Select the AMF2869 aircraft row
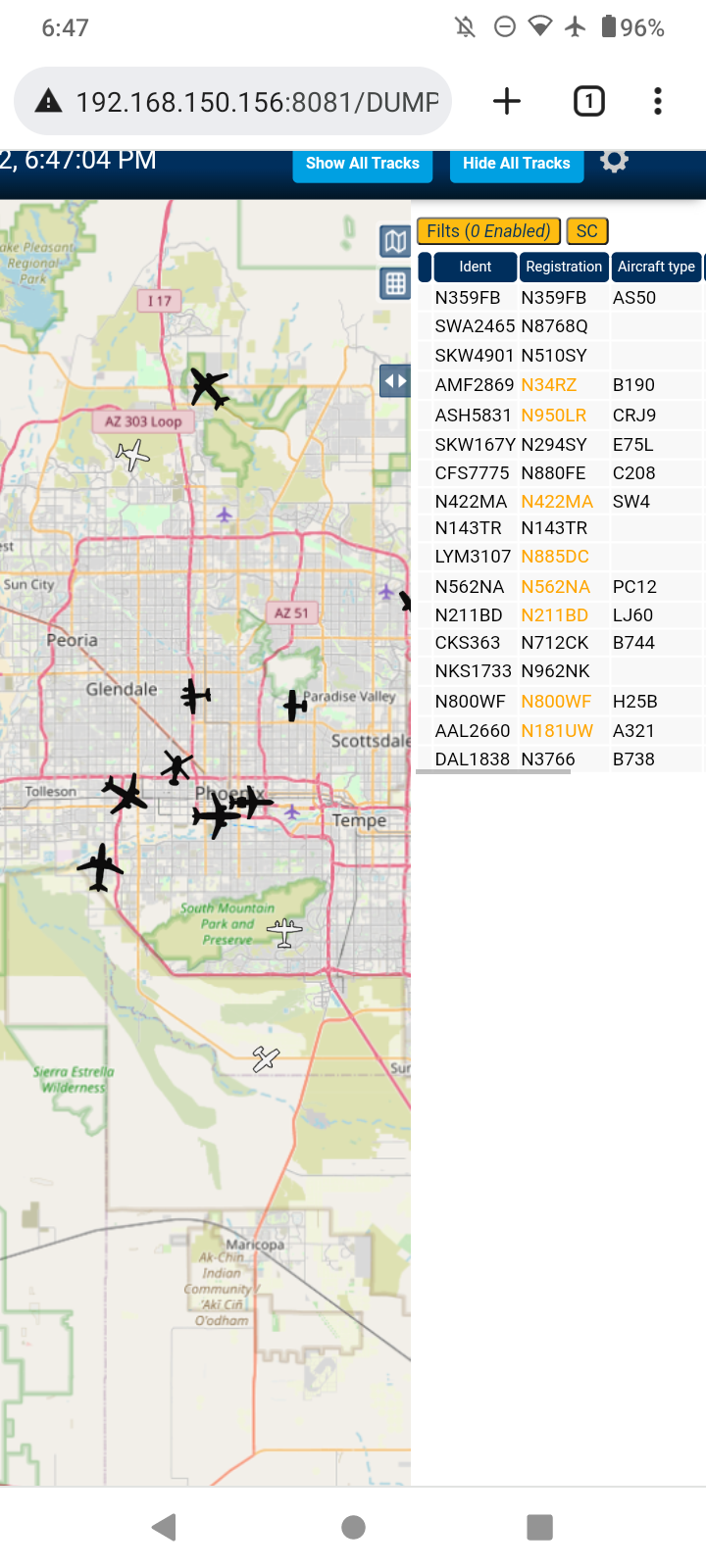706x1568 pixels. 561,385
